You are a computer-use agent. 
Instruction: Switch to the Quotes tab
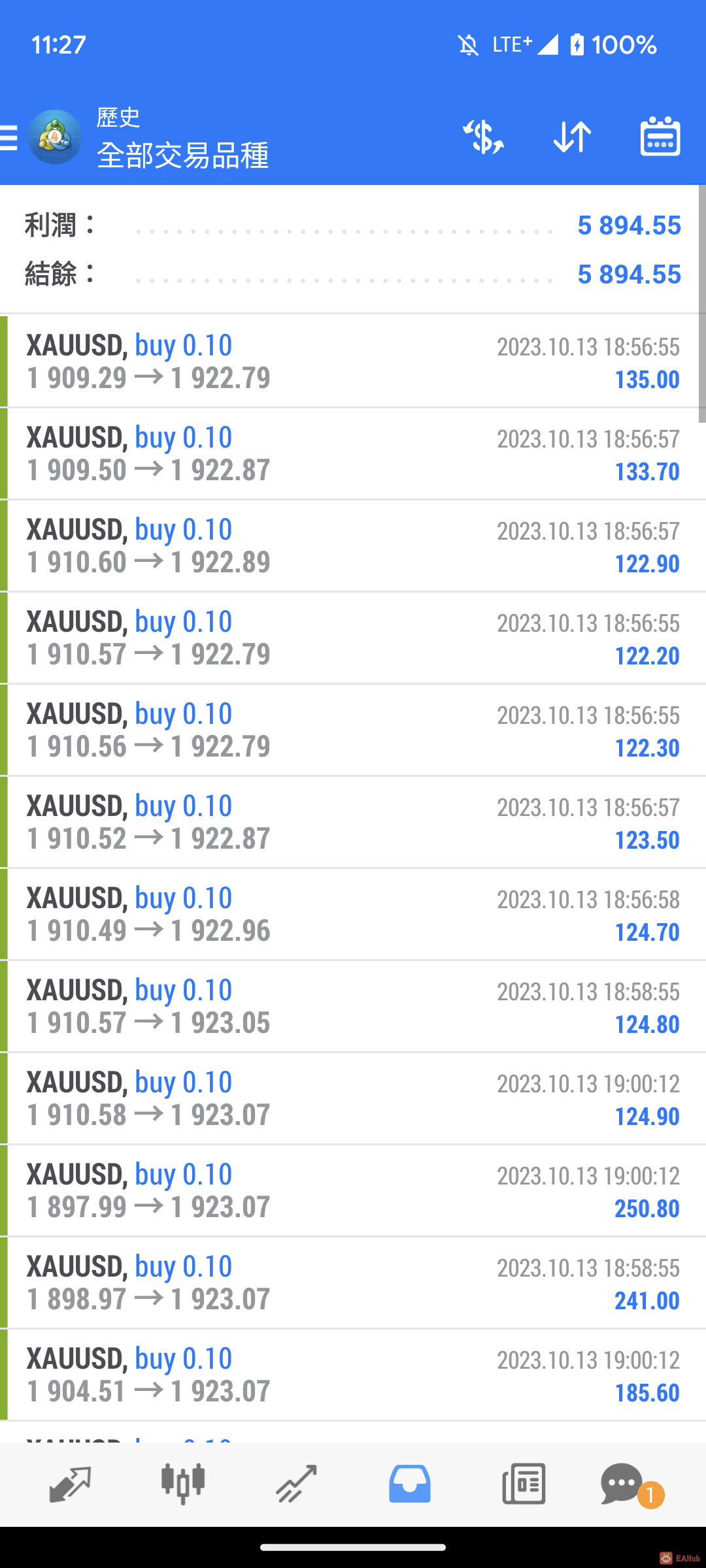pyautogui.click(x=69, y=1484)
